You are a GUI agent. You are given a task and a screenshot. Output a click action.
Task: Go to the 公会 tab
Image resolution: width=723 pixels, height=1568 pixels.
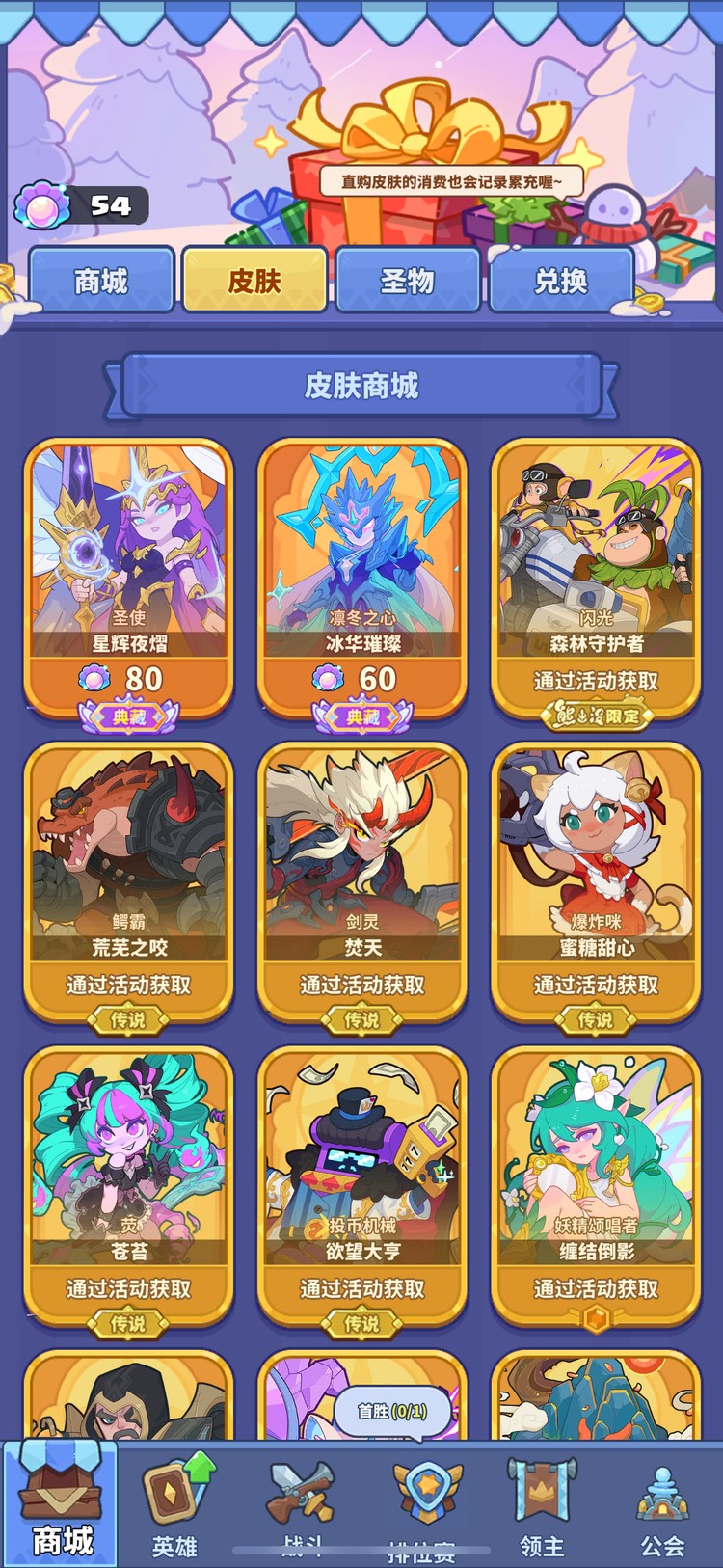(662, 1506)
